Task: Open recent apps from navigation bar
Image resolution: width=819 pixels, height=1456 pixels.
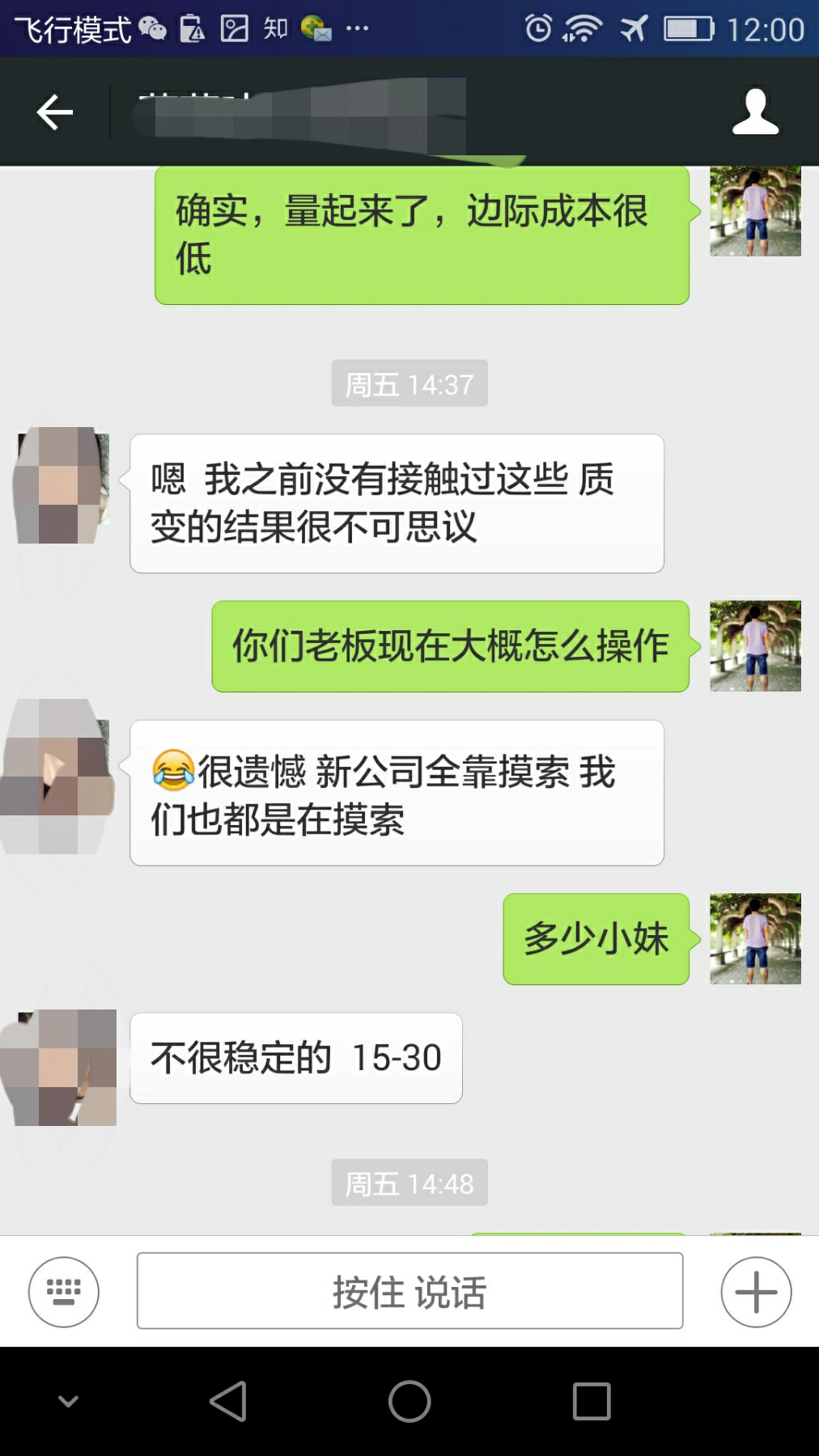Action: [591, 1401]
